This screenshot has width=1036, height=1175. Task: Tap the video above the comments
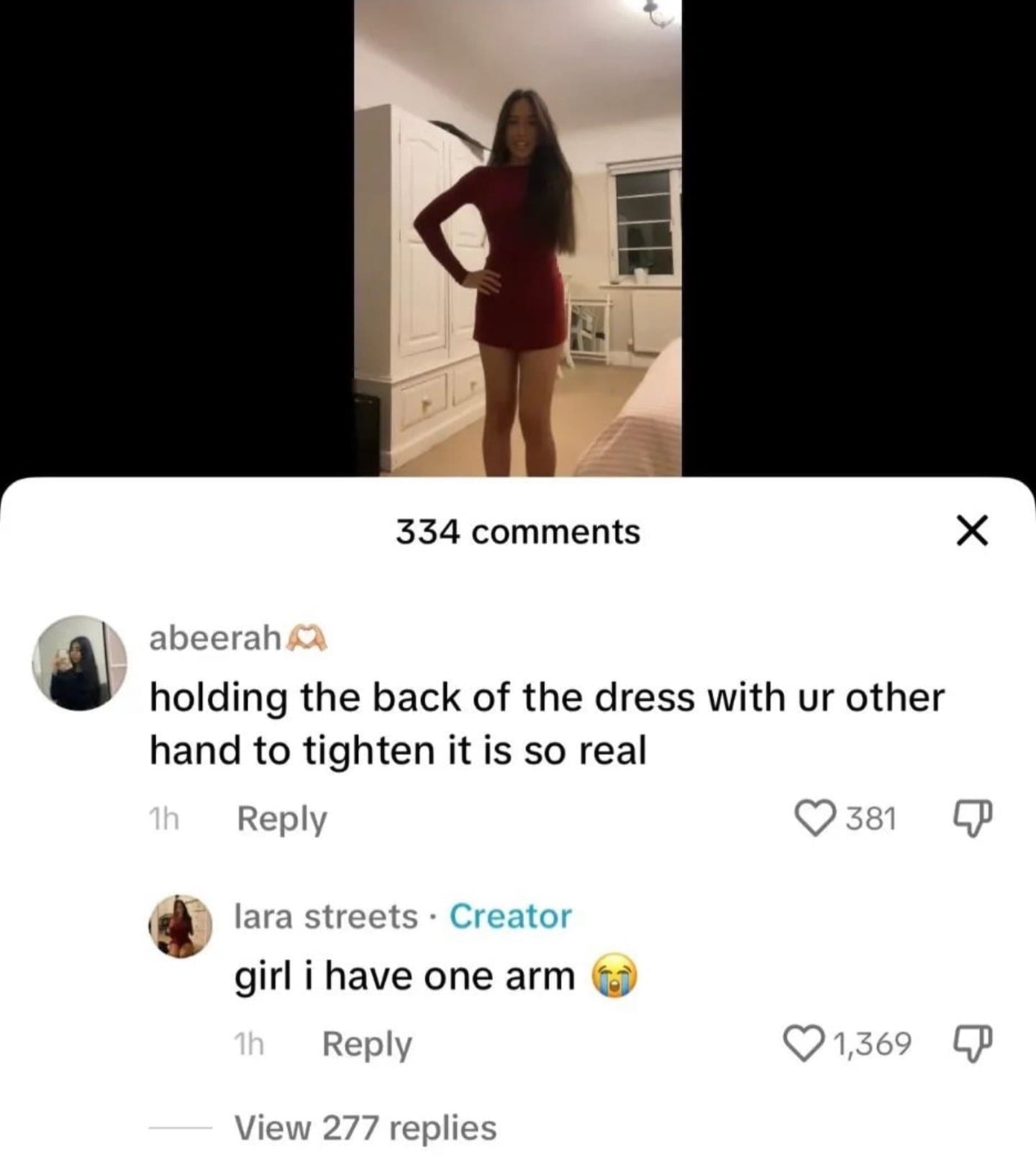click(518, 237)
